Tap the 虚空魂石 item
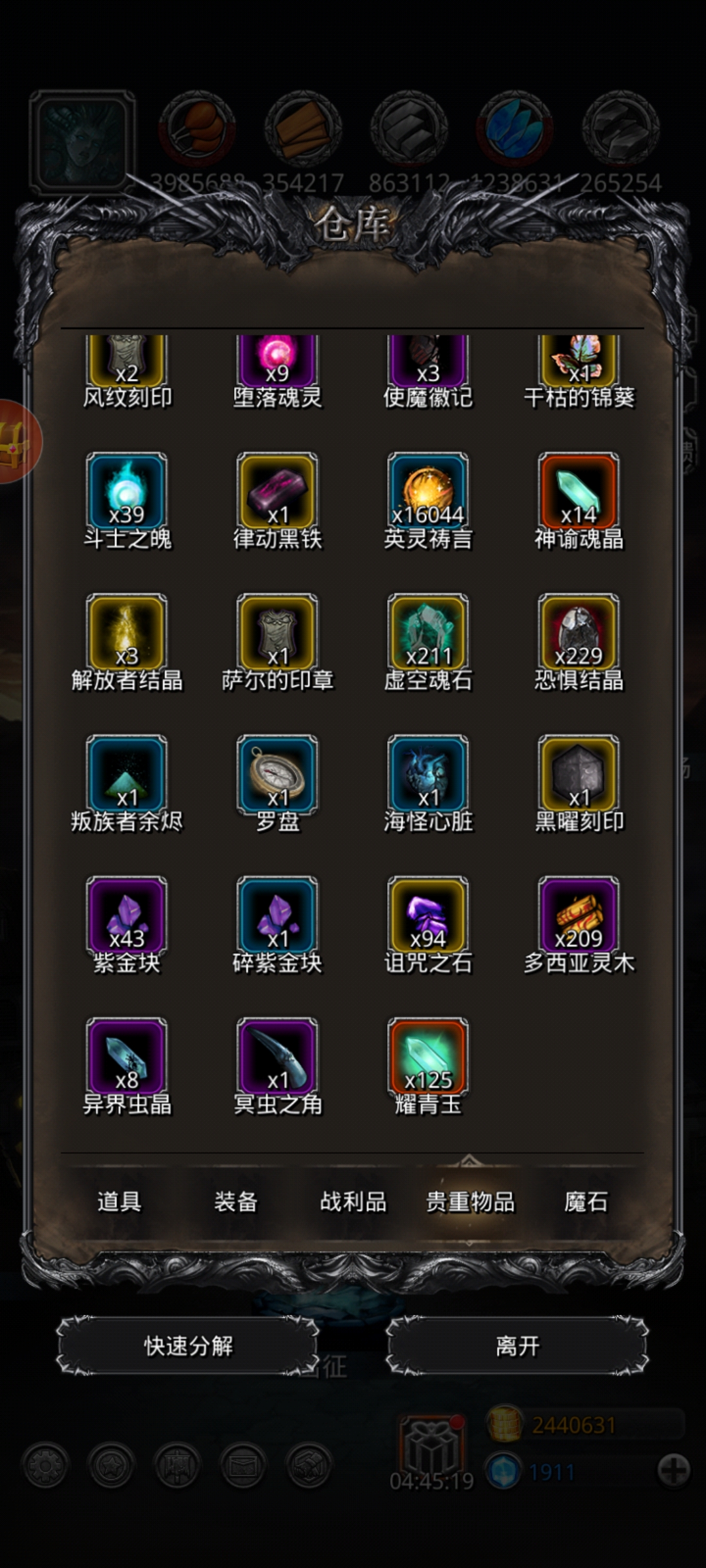The width and height of the screenshot is (706, 1568). coord(428,632)
